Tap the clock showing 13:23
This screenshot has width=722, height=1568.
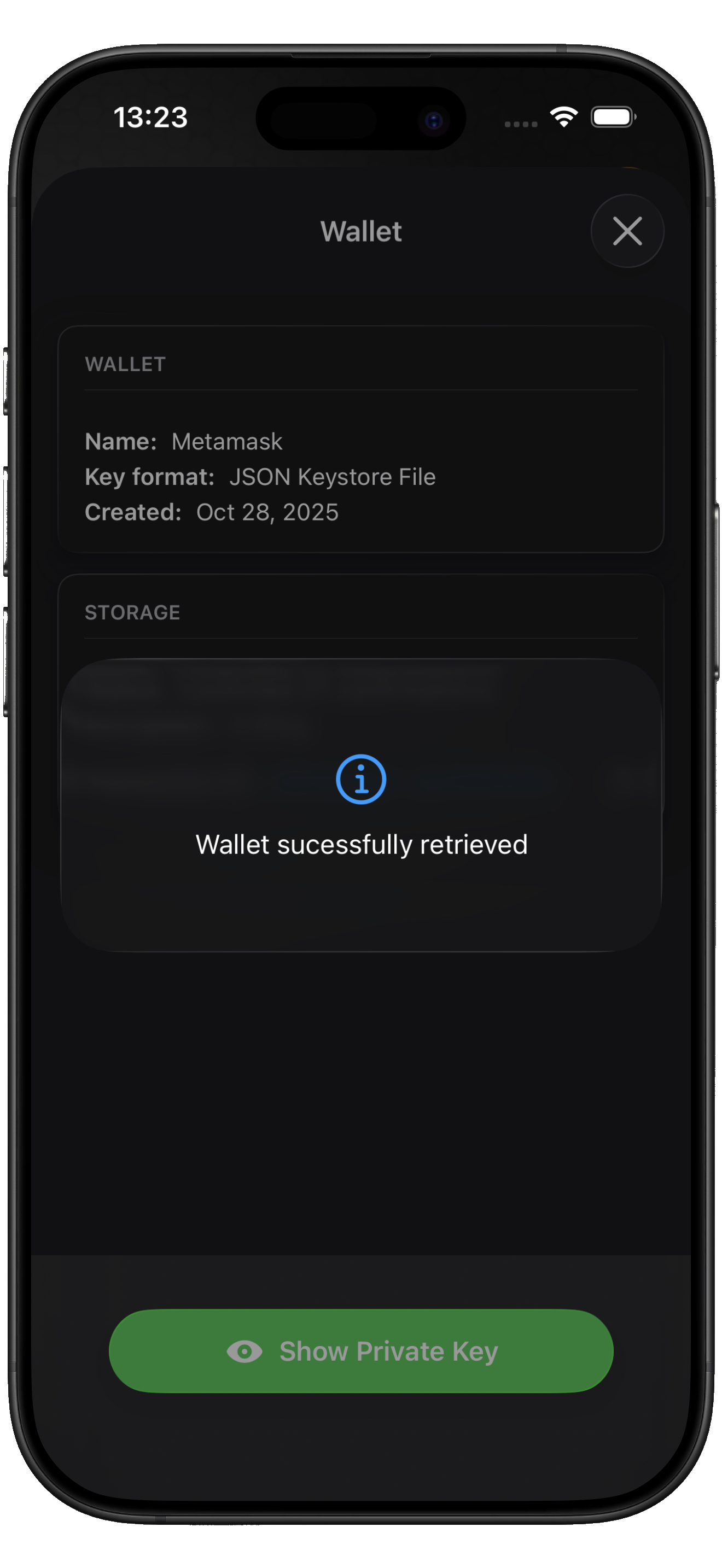coord(152,117)
